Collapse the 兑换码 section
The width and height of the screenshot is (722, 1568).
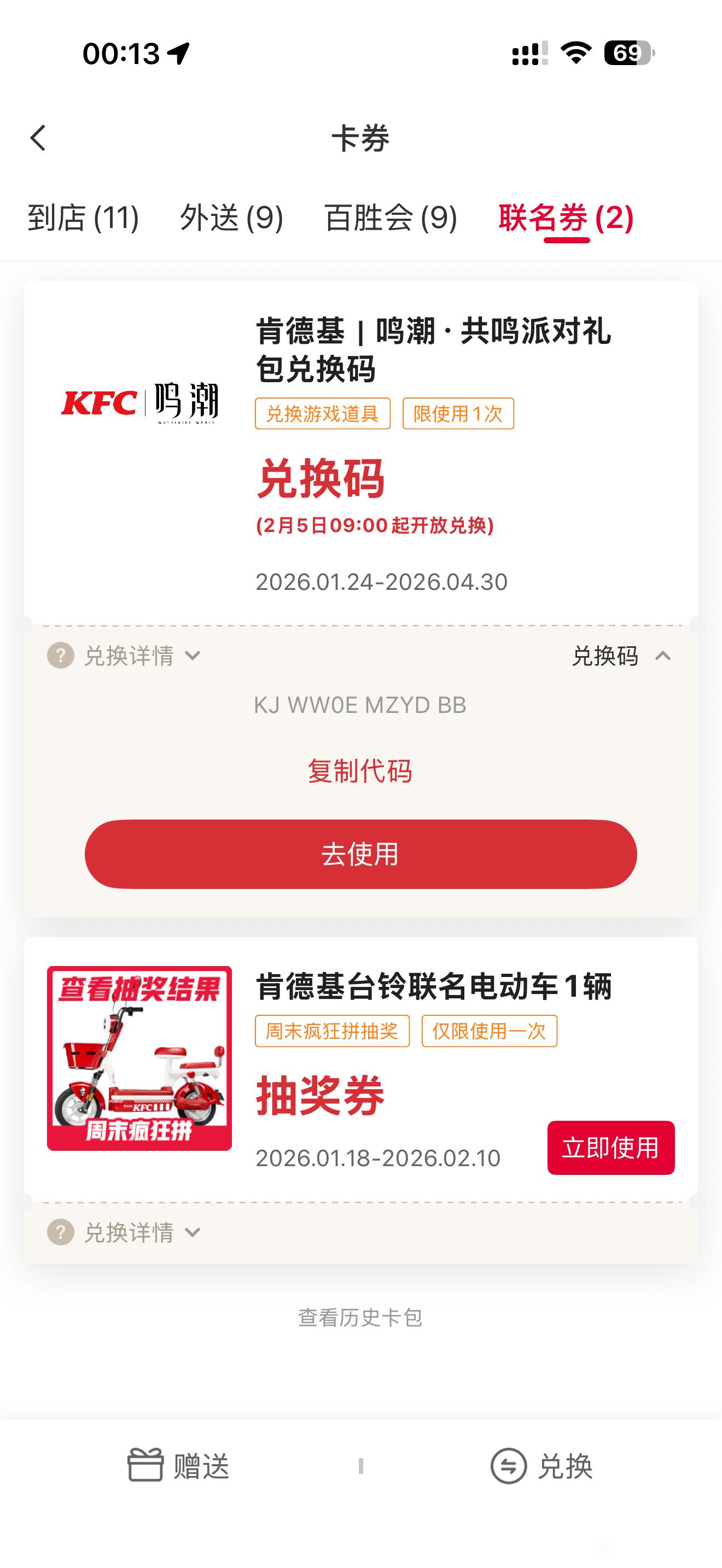[x=621, y=656]
